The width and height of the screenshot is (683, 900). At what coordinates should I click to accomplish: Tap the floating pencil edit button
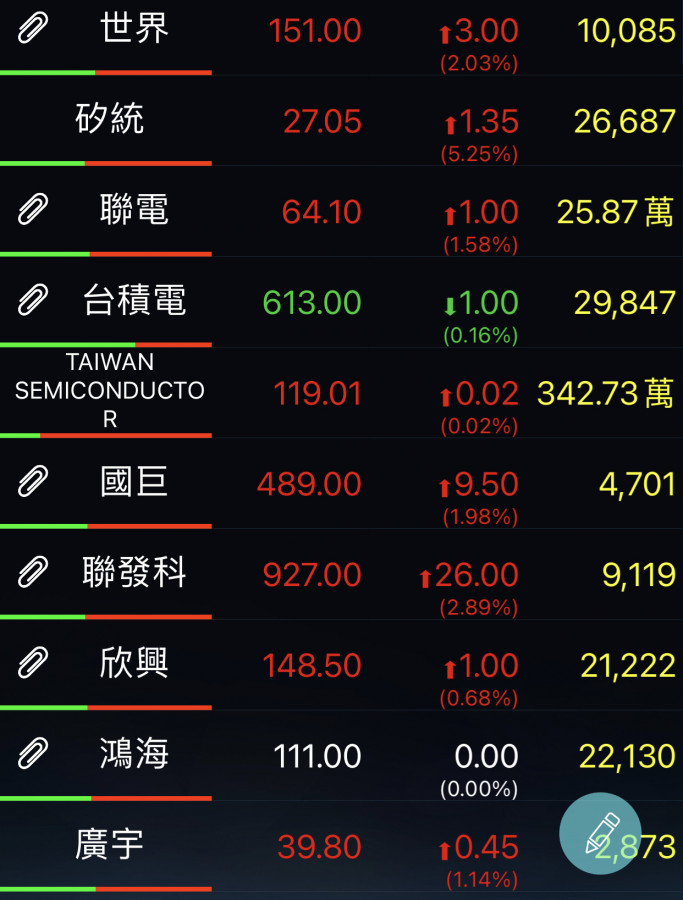[x=600, y=834]
